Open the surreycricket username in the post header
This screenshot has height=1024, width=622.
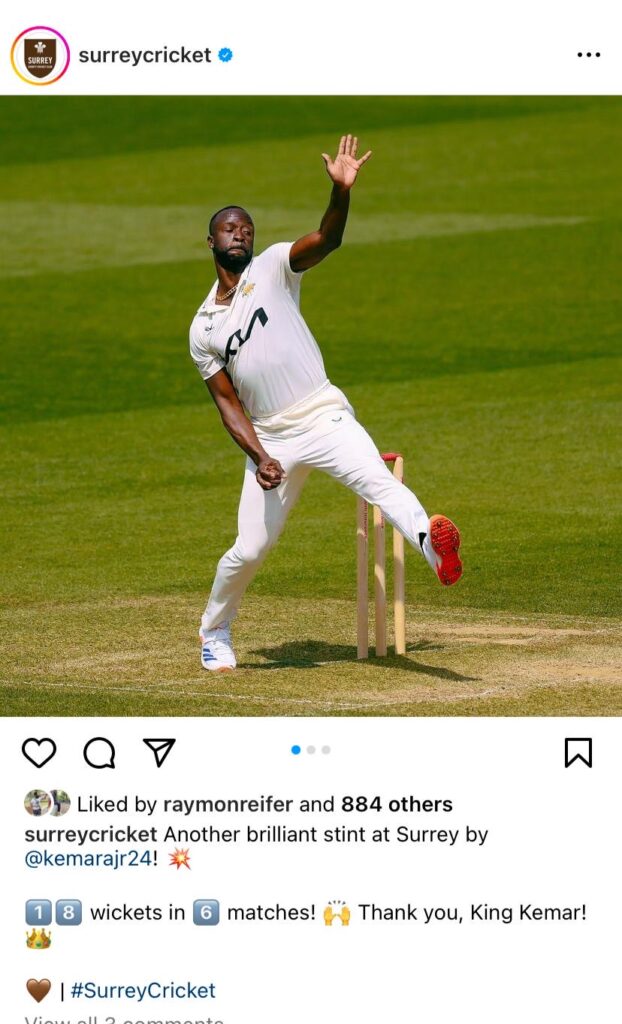[145, 56]
